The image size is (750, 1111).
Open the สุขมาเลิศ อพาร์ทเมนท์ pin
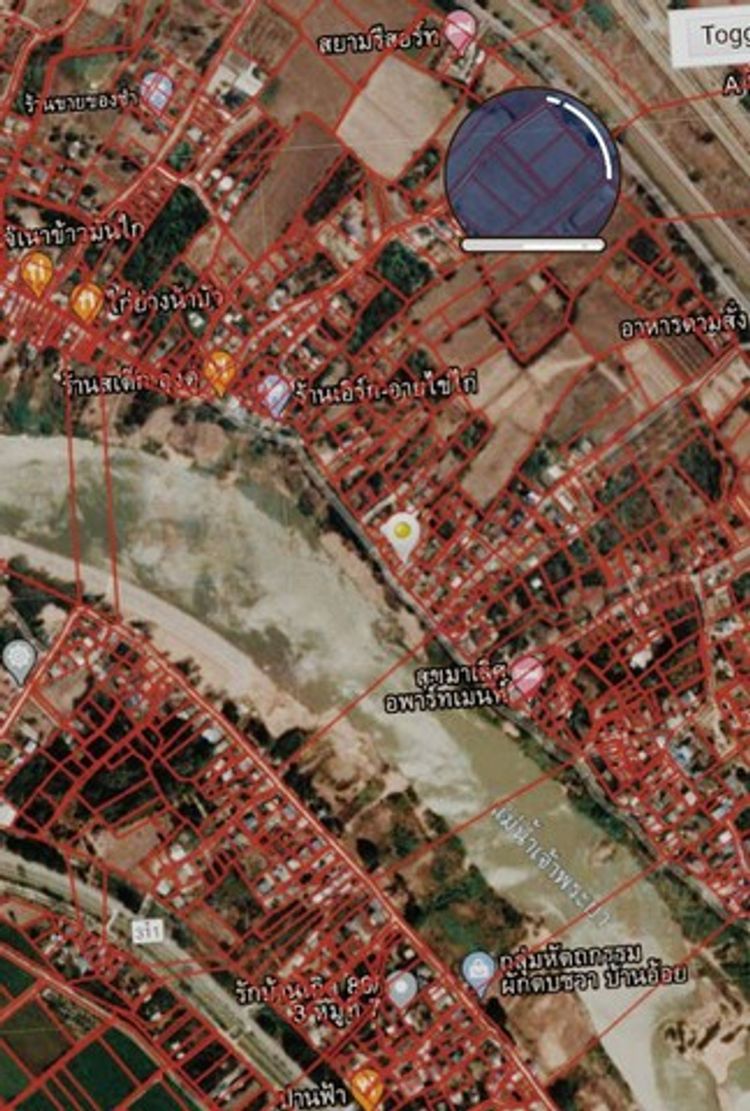point(527,676)
